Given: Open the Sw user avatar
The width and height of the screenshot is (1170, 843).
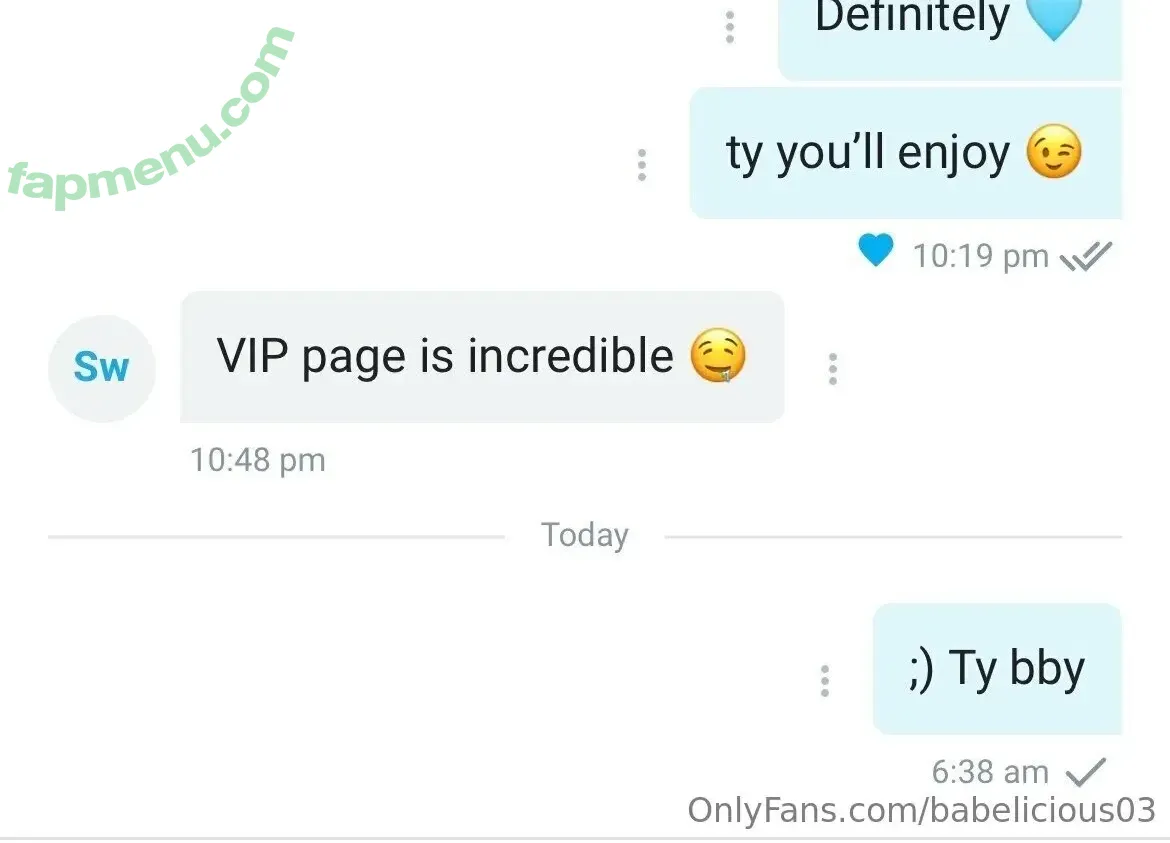Looking at the screenshot, I should (x=101, y=368).
